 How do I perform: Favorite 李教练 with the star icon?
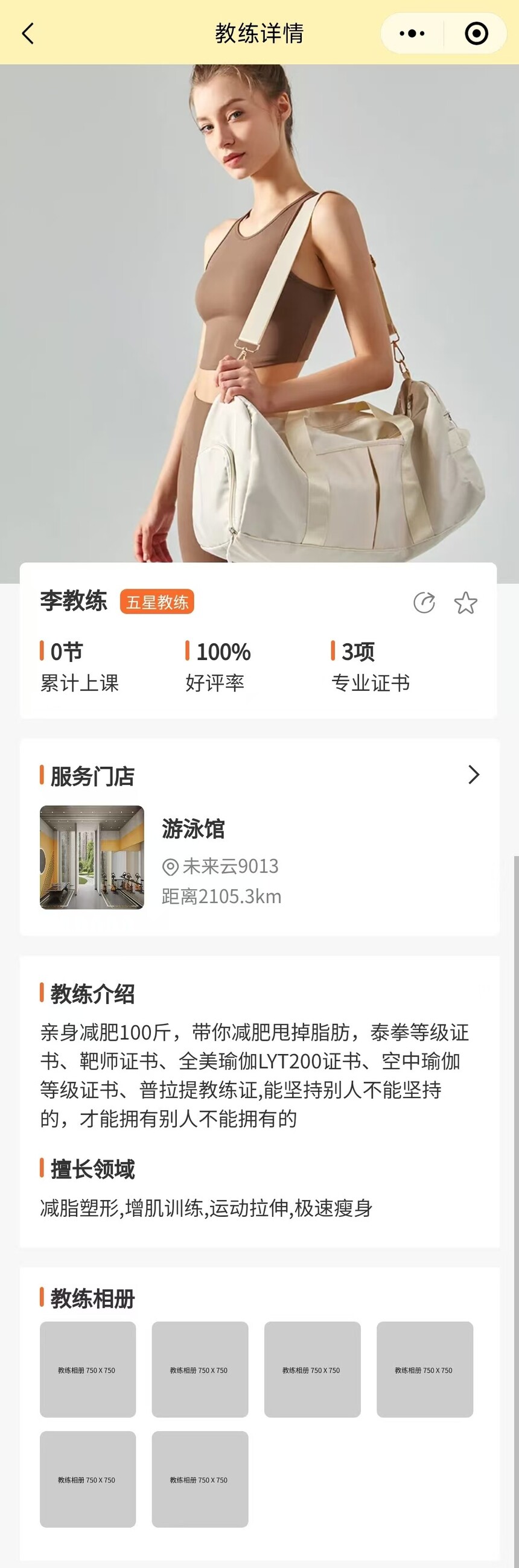465,603
